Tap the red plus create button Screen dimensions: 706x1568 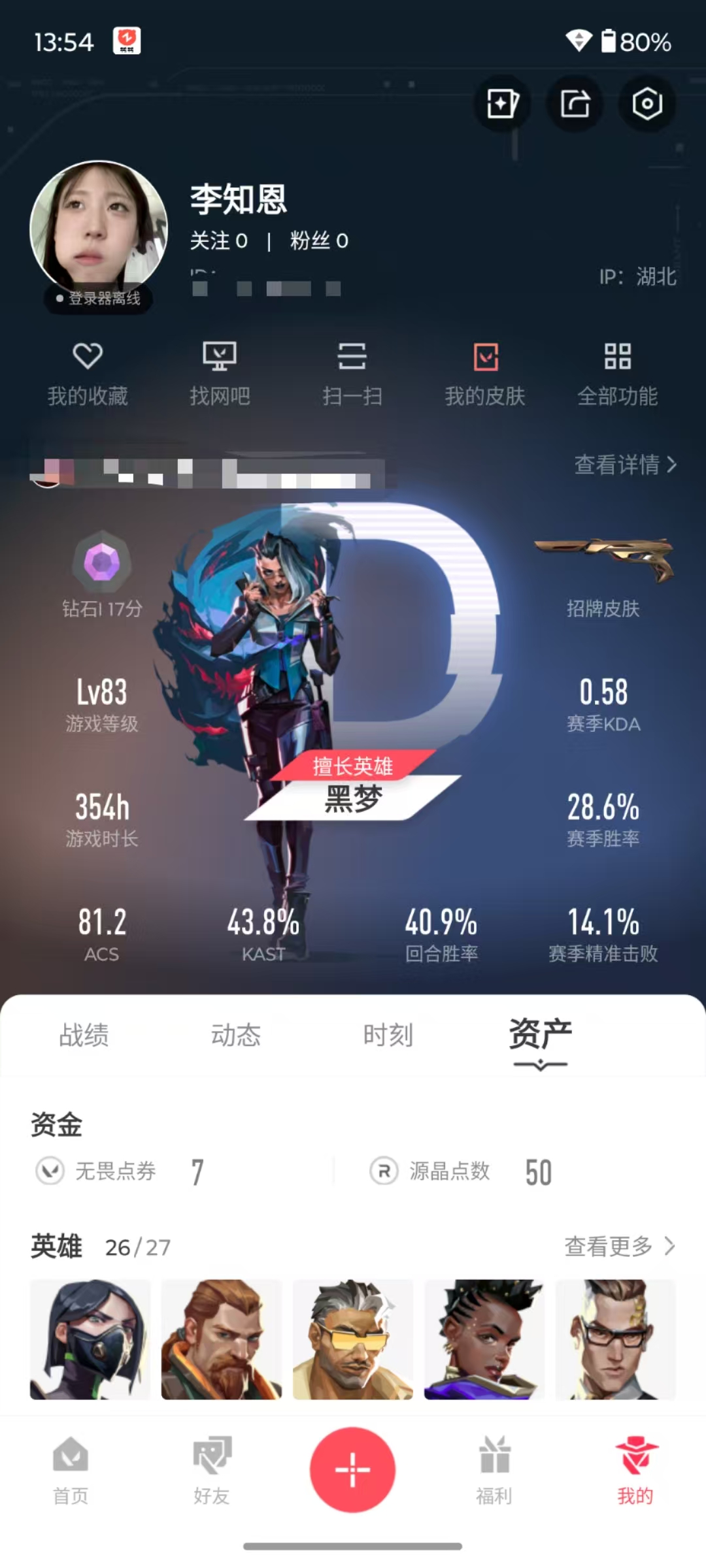tap(353, 1469)
